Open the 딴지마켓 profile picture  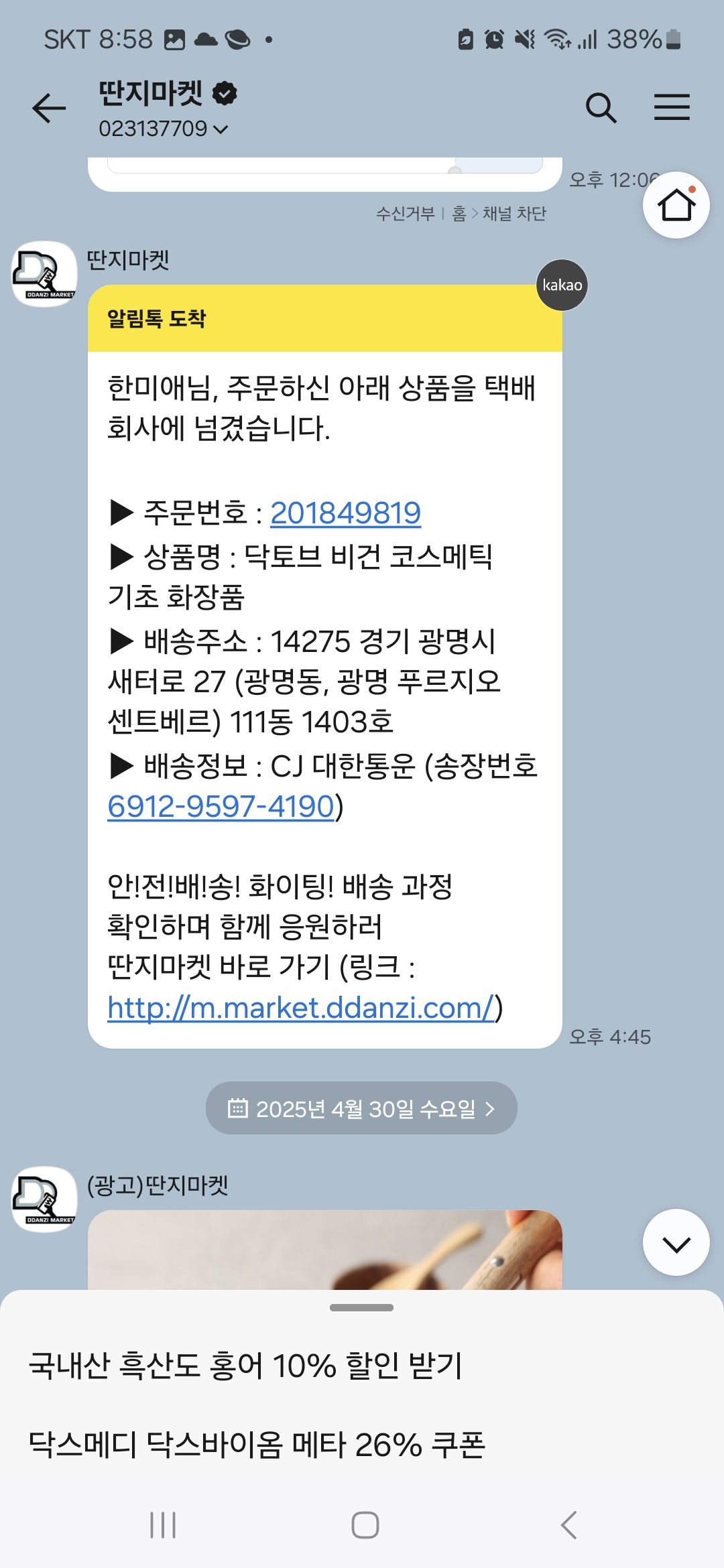click(44, 274)
